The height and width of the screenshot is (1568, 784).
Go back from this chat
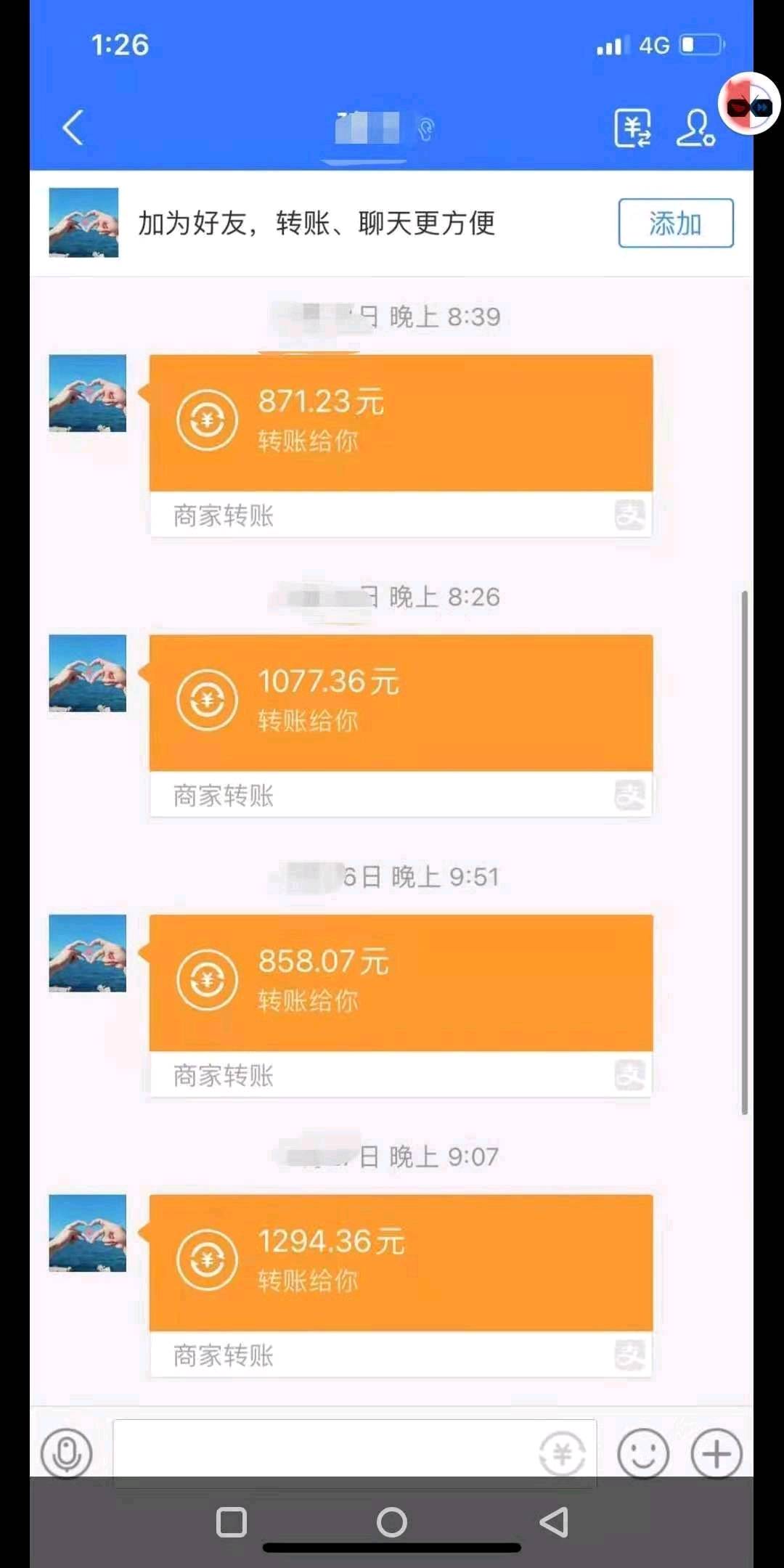[x=73, y=128]
